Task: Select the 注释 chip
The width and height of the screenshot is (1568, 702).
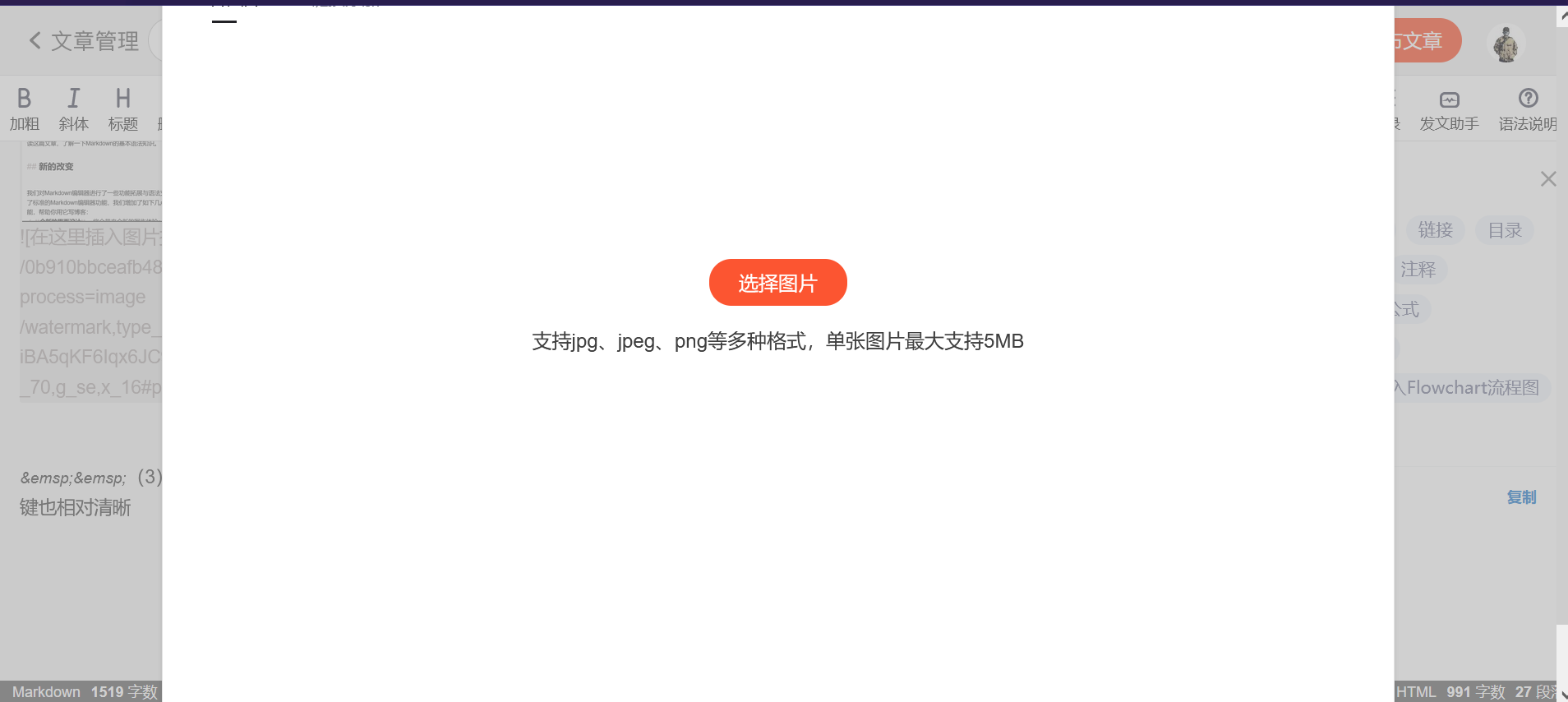Action: pyautogui.click(x=1418, y=270)
